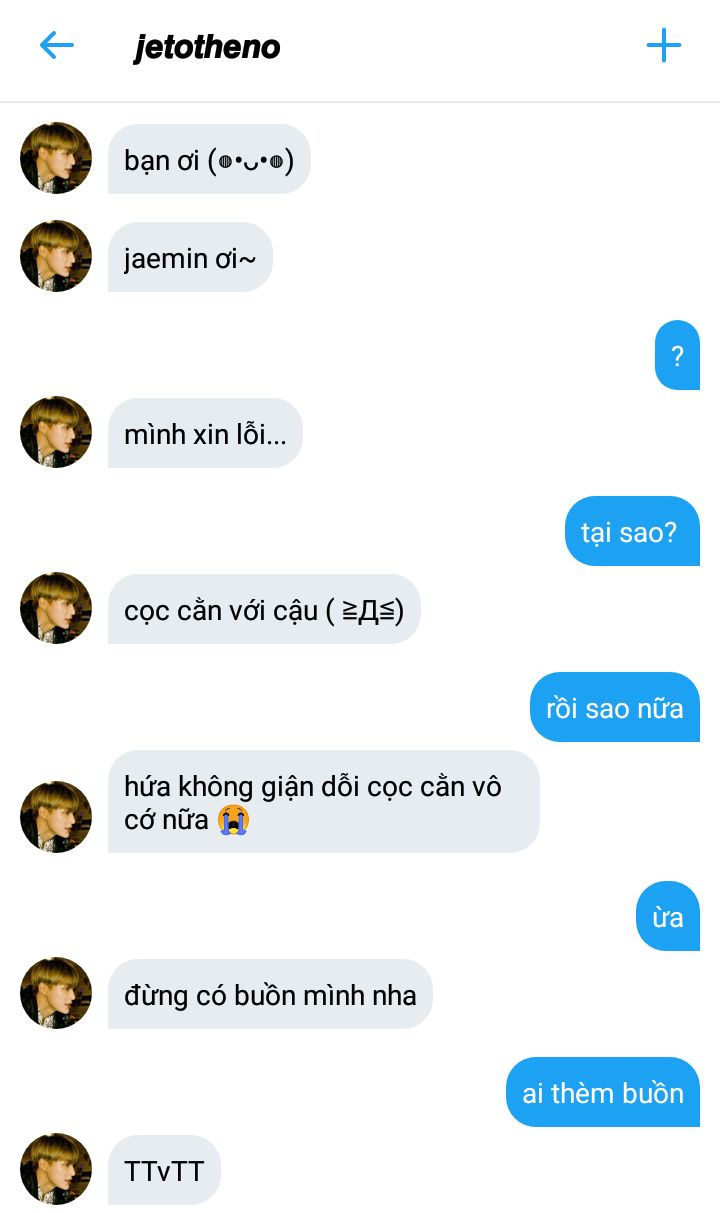Open avatar beside "mình xin lỗi..." message
720x1213 pixels.
click(56, 433)
